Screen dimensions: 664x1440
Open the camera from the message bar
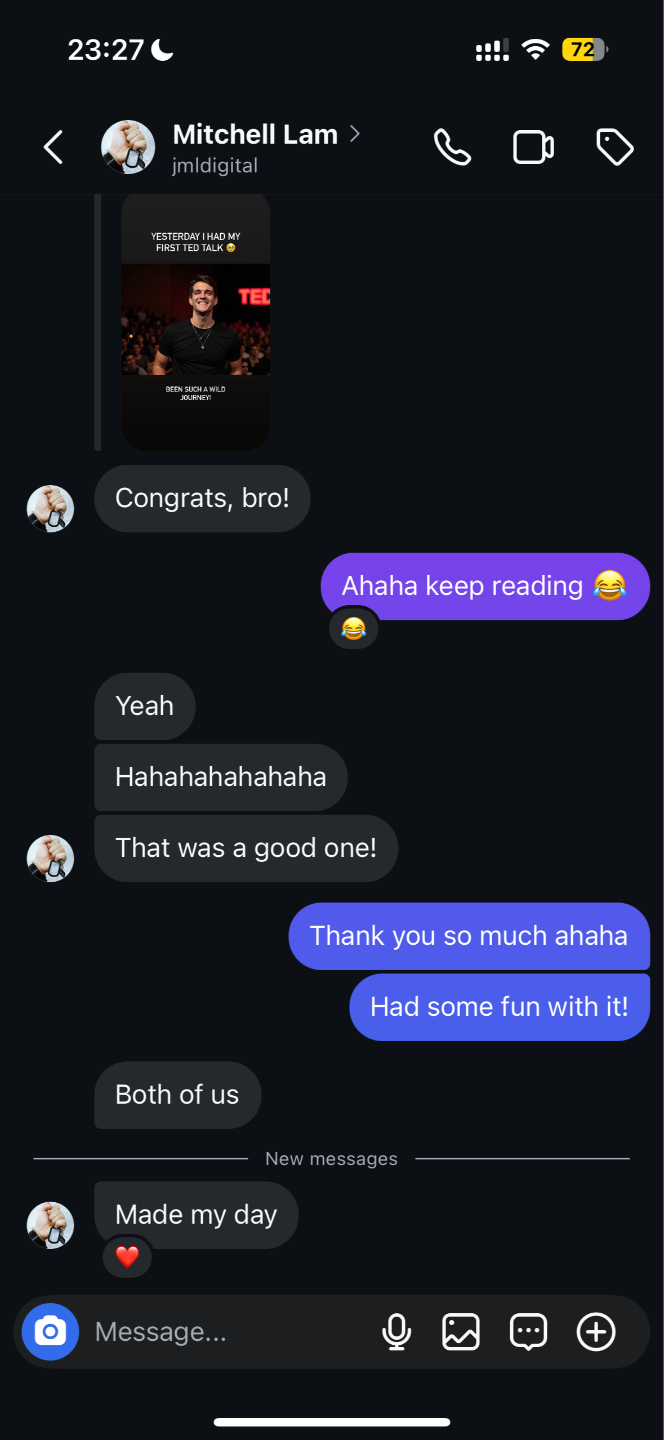coord(50,1331)
